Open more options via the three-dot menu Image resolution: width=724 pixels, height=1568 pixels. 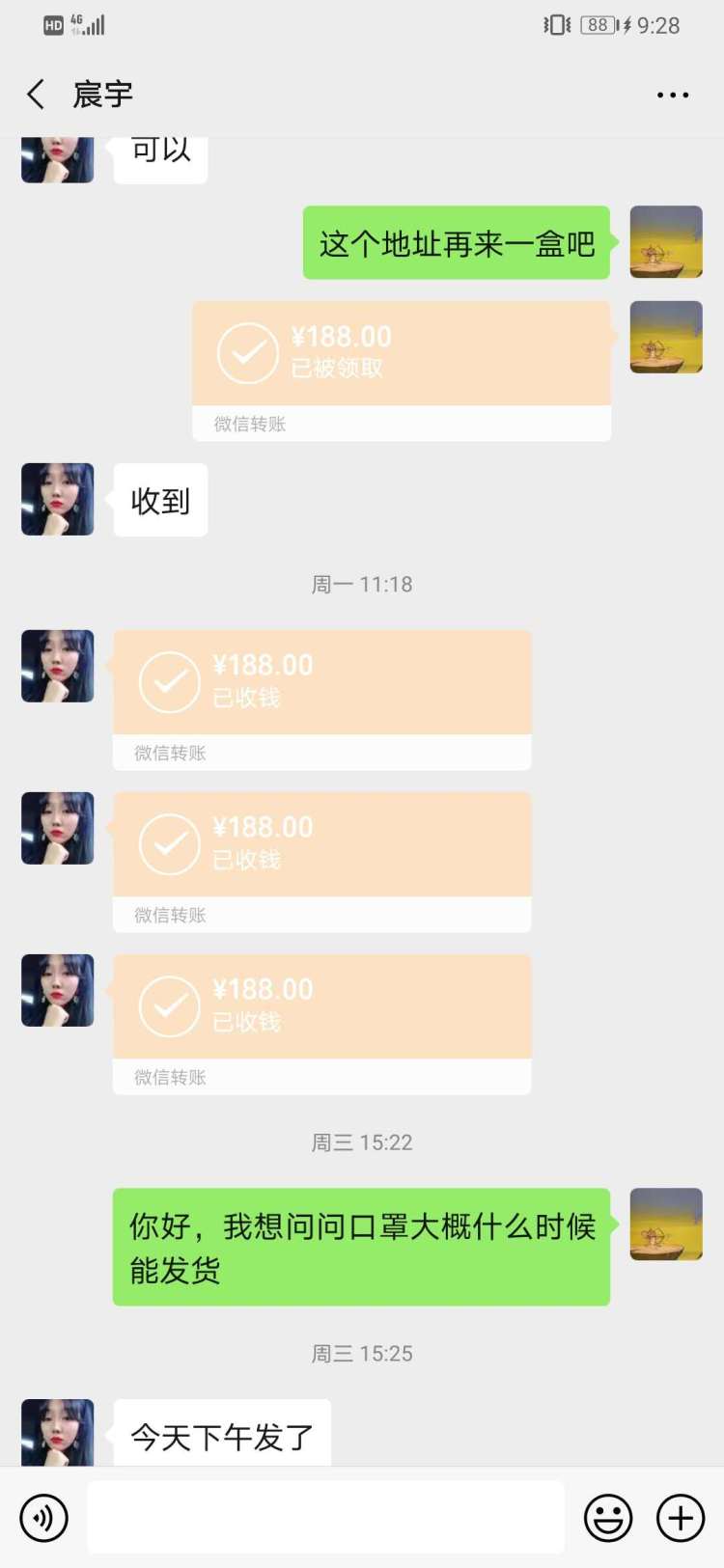tap(671, 94)
